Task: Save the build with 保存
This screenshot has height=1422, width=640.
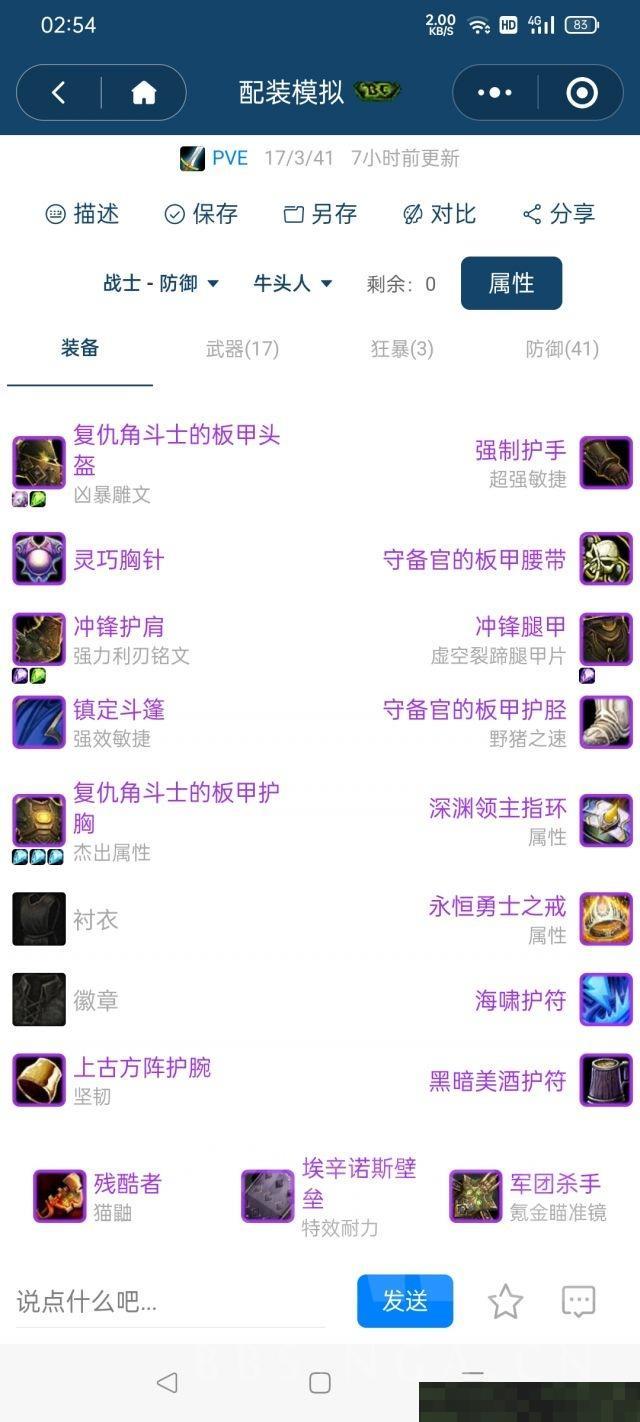Action: point(201,214)
